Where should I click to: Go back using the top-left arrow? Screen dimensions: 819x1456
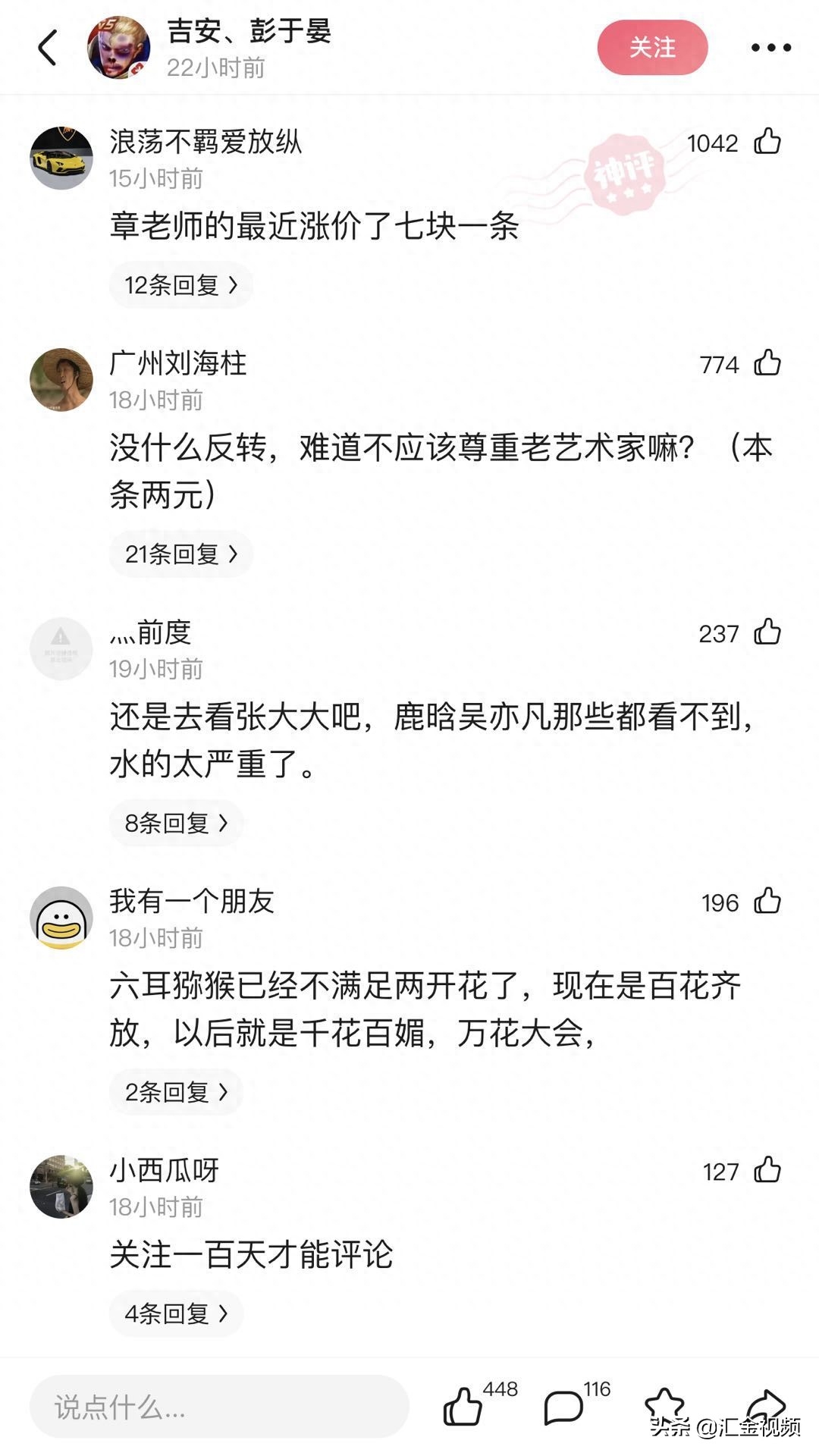(x=48, y=48)
